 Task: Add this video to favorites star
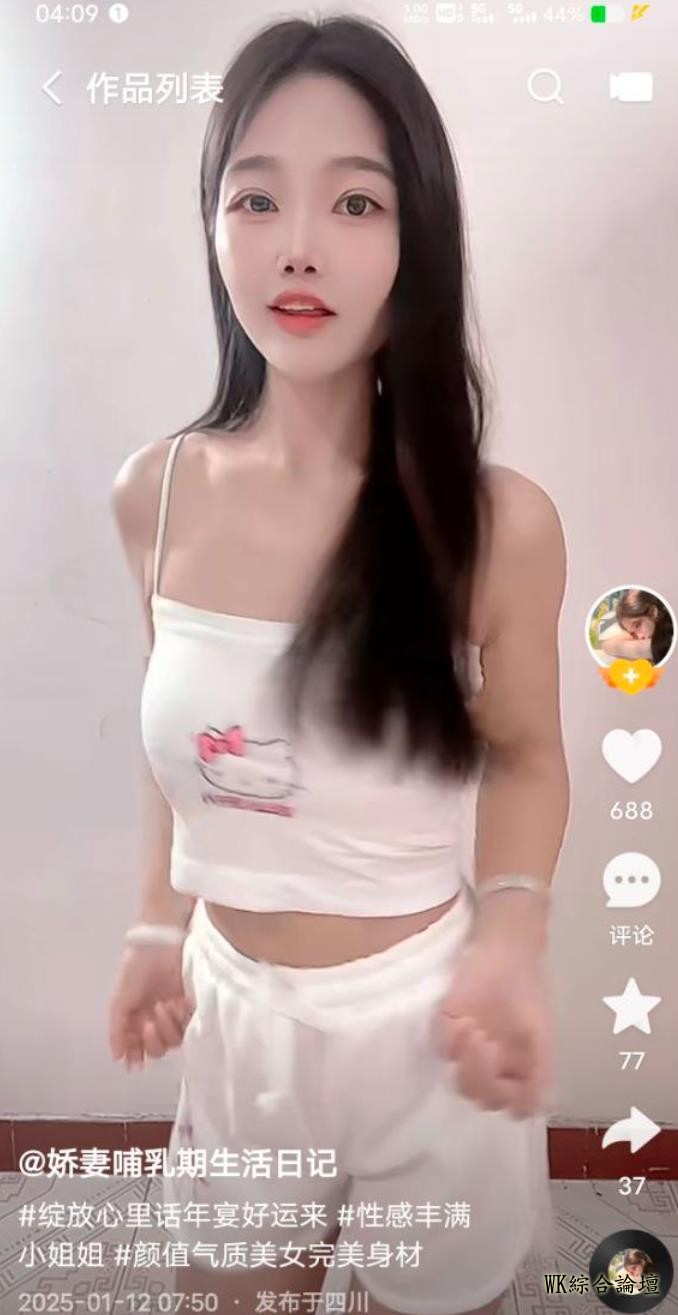tap(631, 1007)
